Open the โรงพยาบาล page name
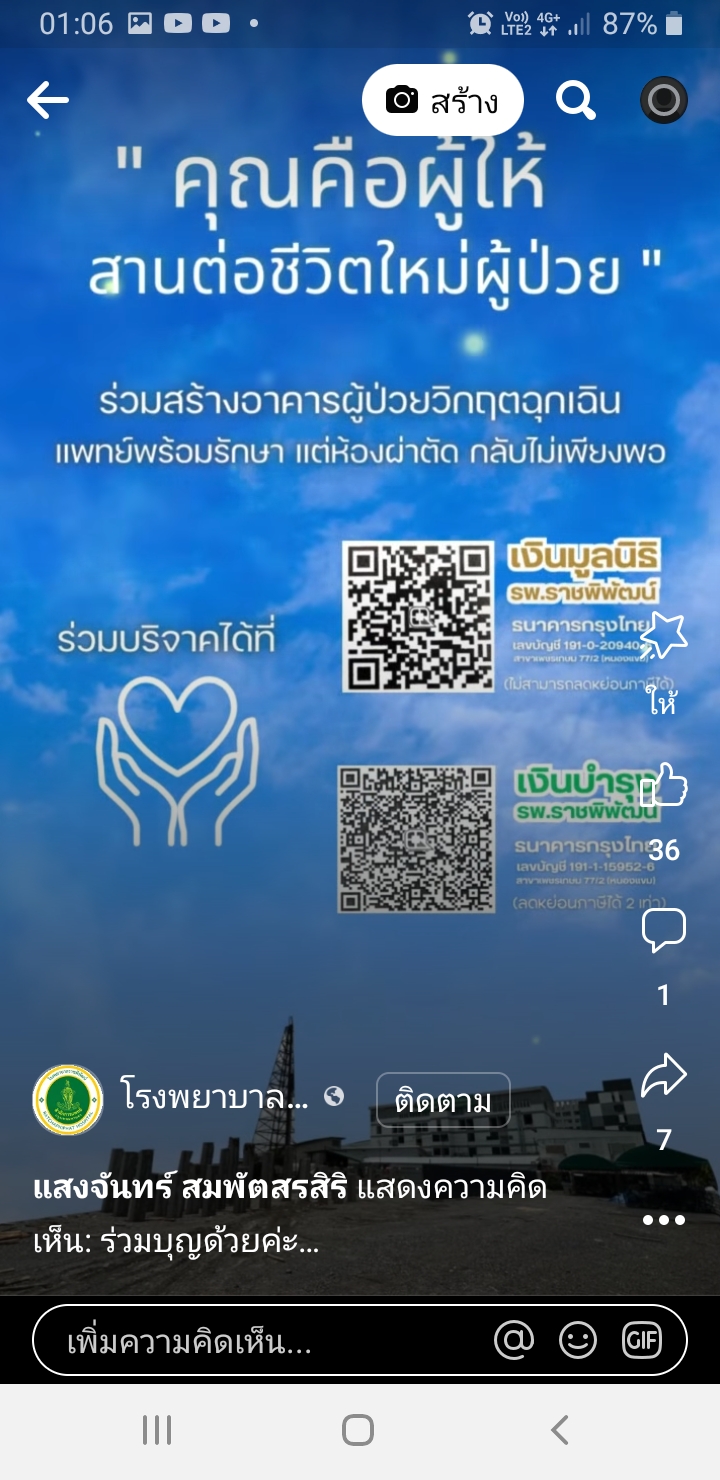This screenshot has height=1480, width=720. coord(214,1098)
